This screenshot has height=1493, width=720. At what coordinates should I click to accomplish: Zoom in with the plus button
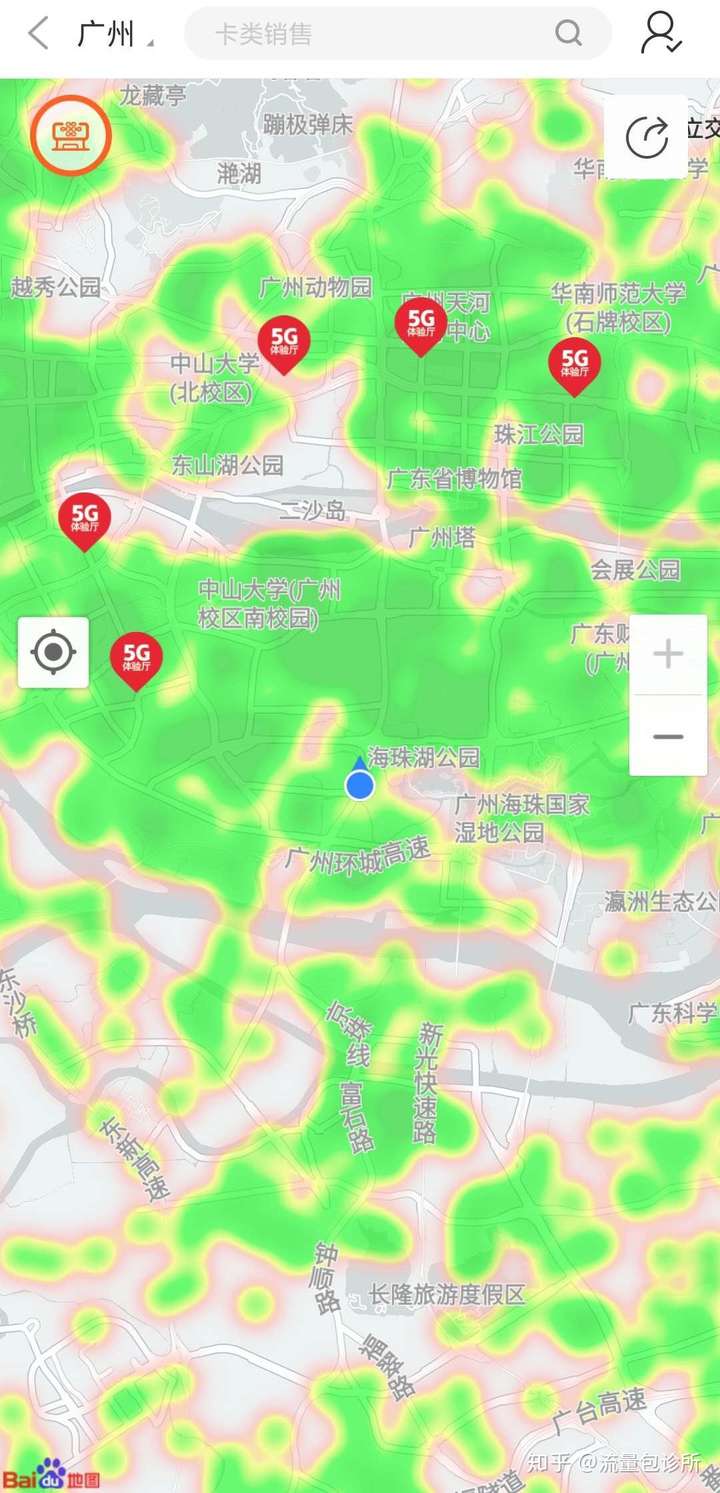[x=668, y=655]
